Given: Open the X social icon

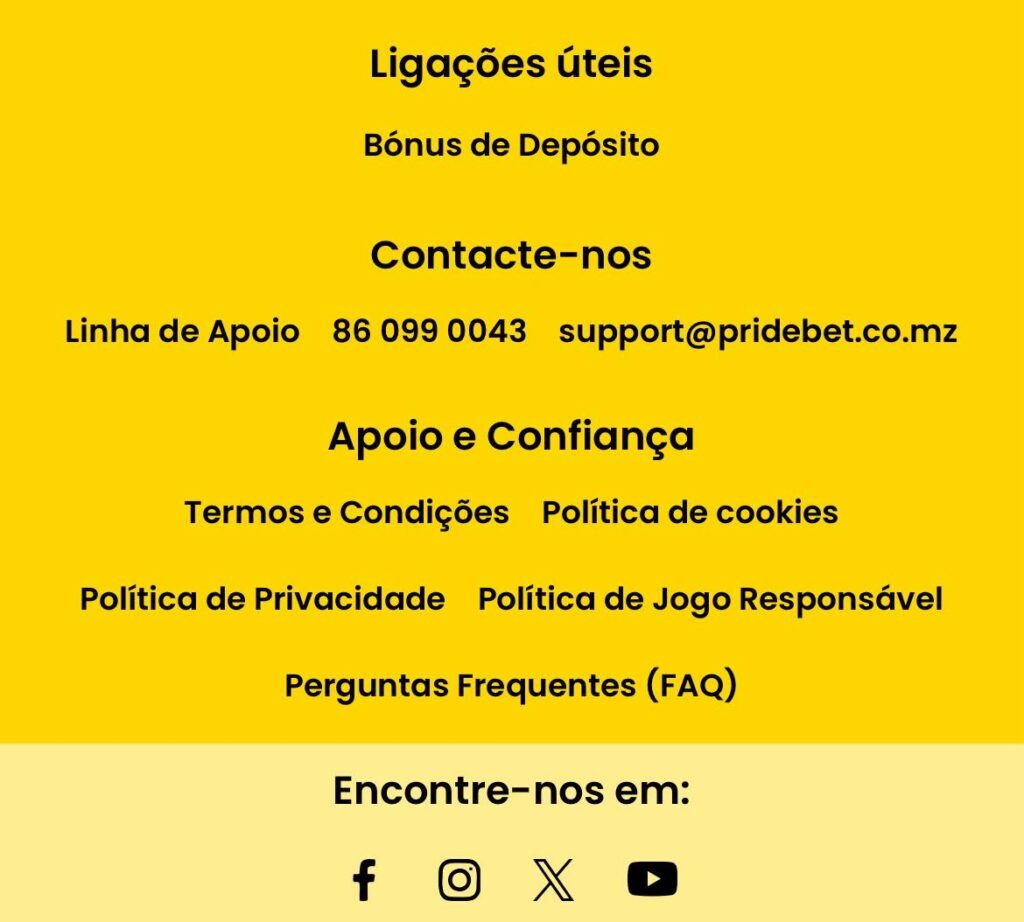Looking at the screenshot, I should click(553, 880).
